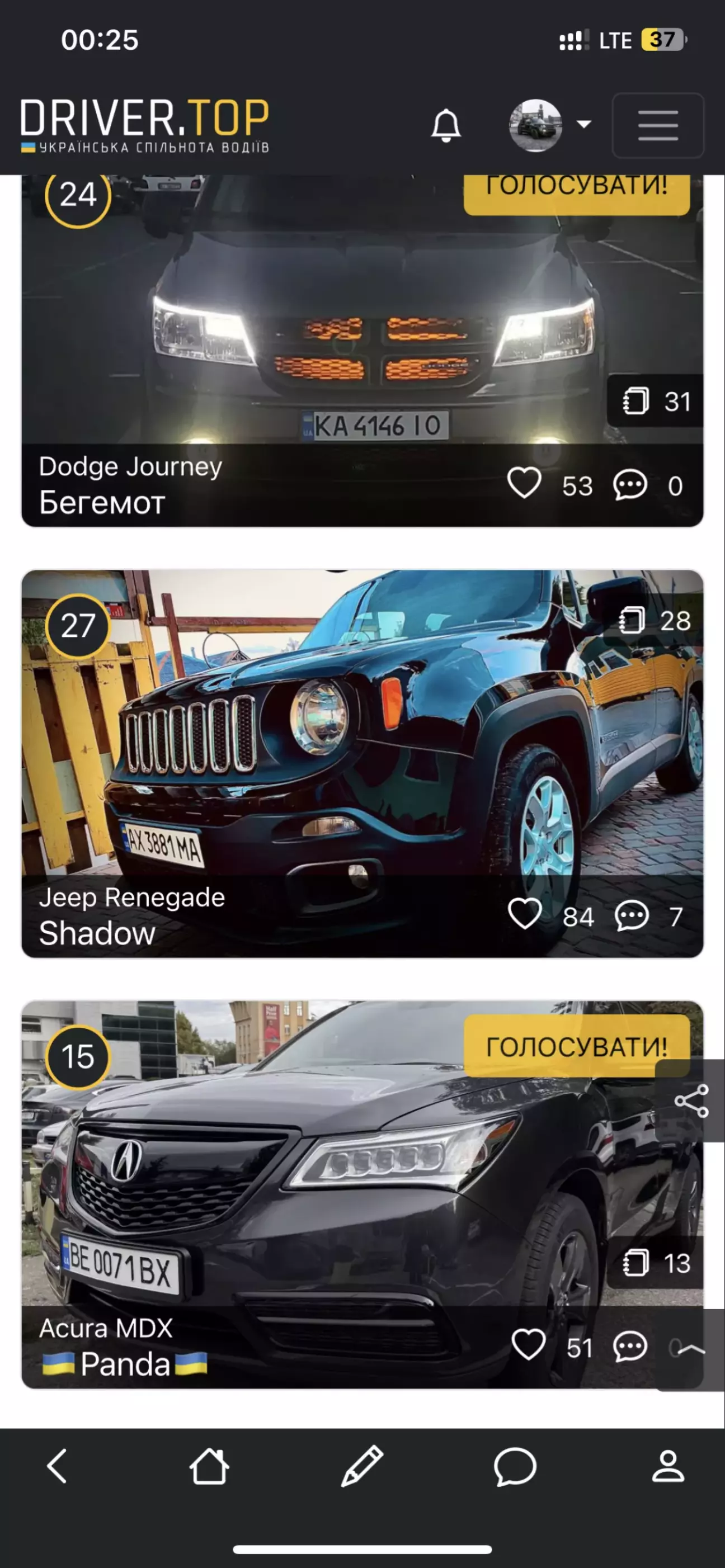Go back with the bottom bar arrow

(x=57, y=1466)
